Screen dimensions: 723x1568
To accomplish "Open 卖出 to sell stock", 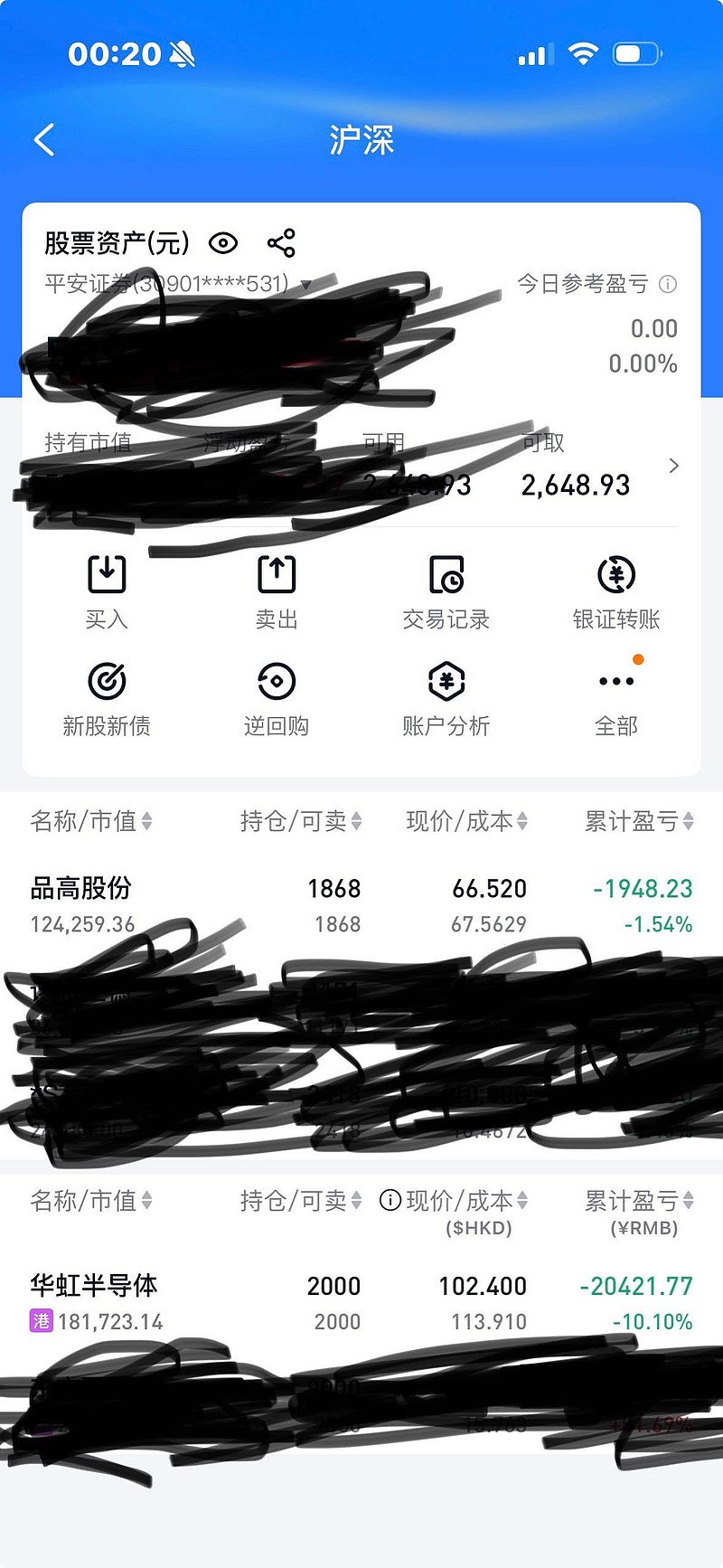I will point(277,592).
